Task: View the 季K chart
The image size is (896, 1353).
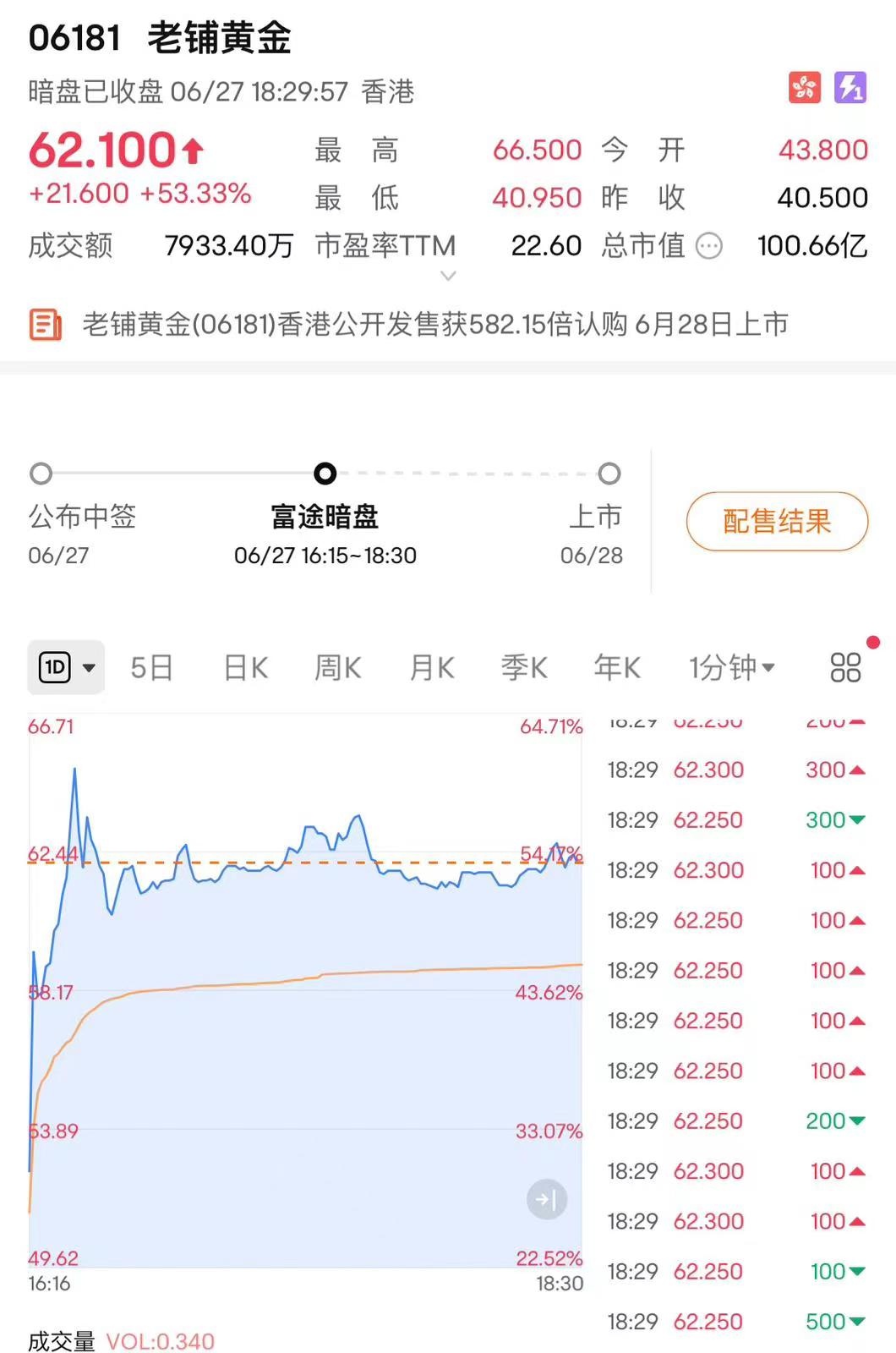Action: [x=524, y=667]
